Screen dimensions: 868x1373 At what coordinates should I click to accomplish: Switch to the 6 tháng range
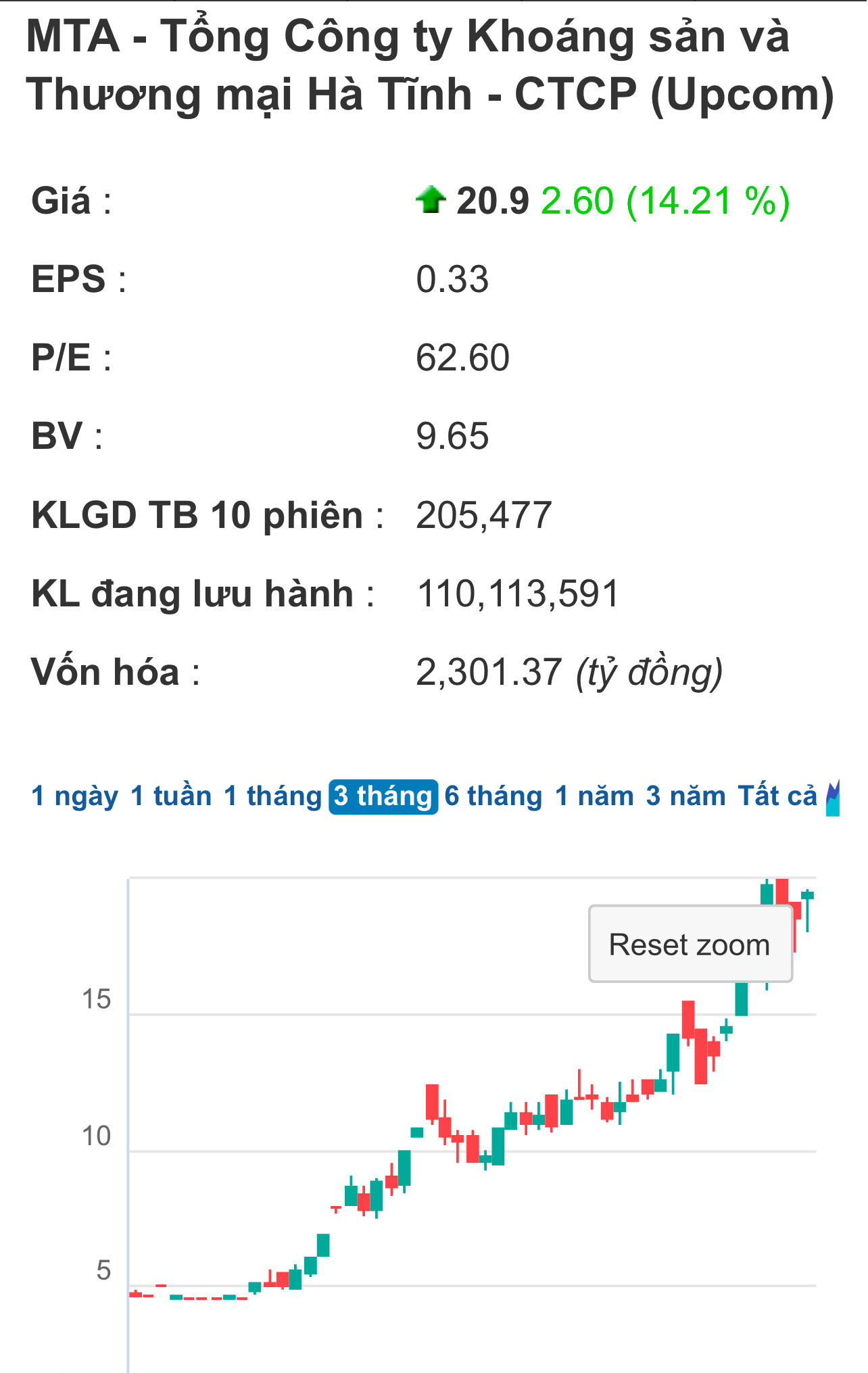pyautogui.click(x=493, y=796)
